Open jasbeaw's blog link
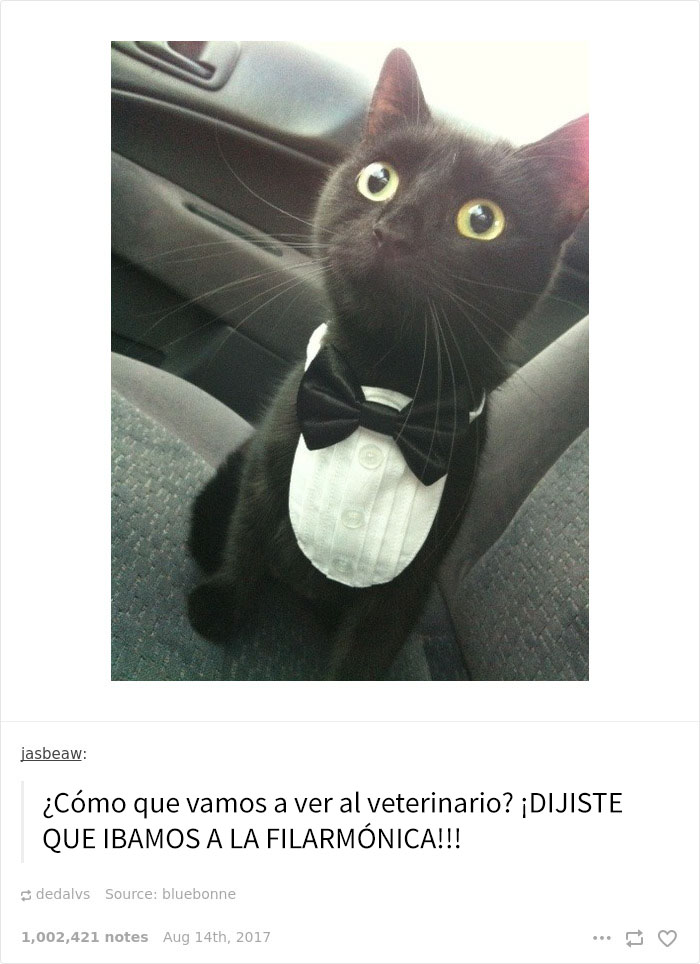This screenshot has height=964, width=700. (x=51, y=753)
